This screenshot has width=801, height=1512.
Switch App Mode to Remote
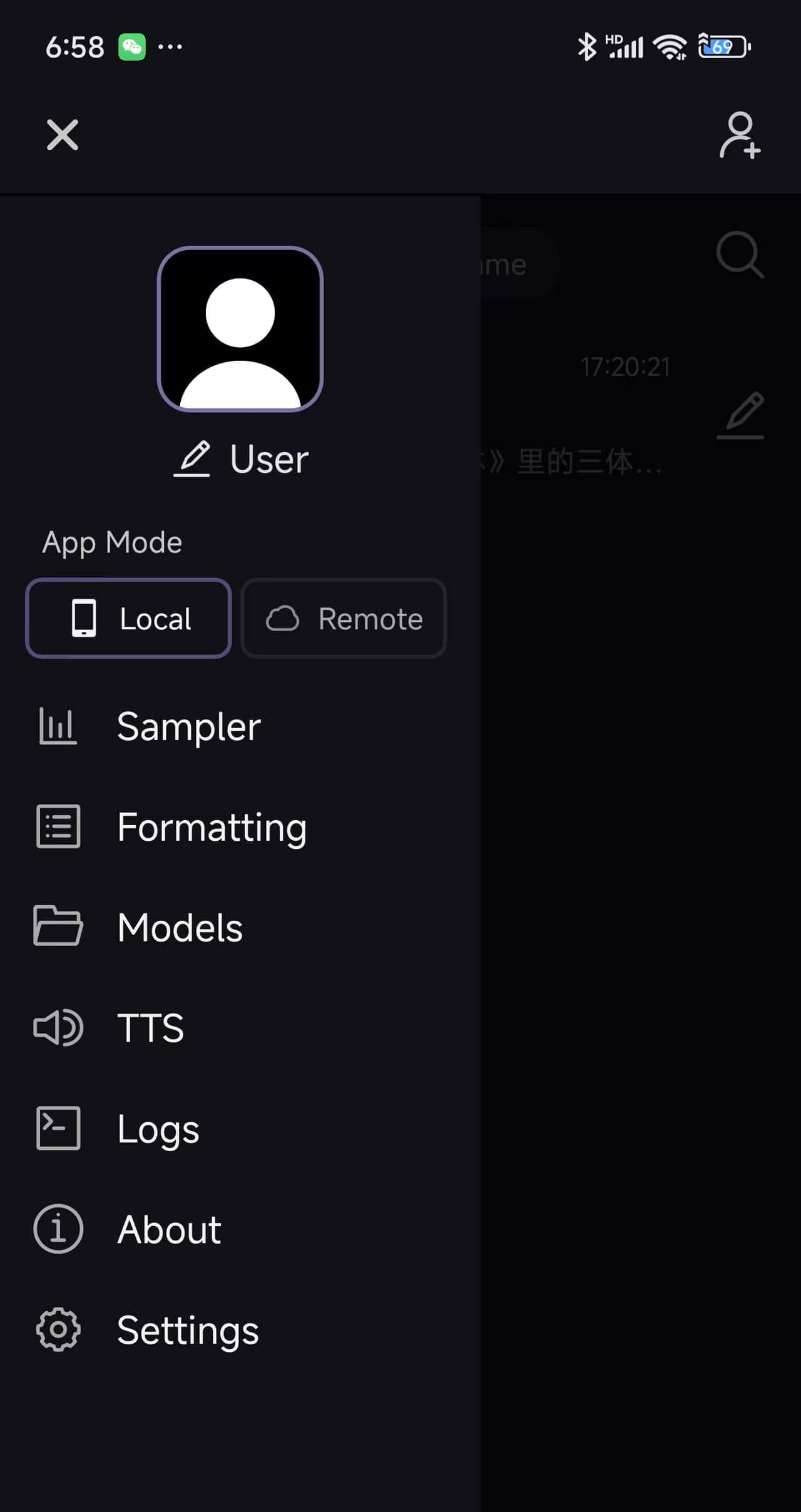(344, 618)
